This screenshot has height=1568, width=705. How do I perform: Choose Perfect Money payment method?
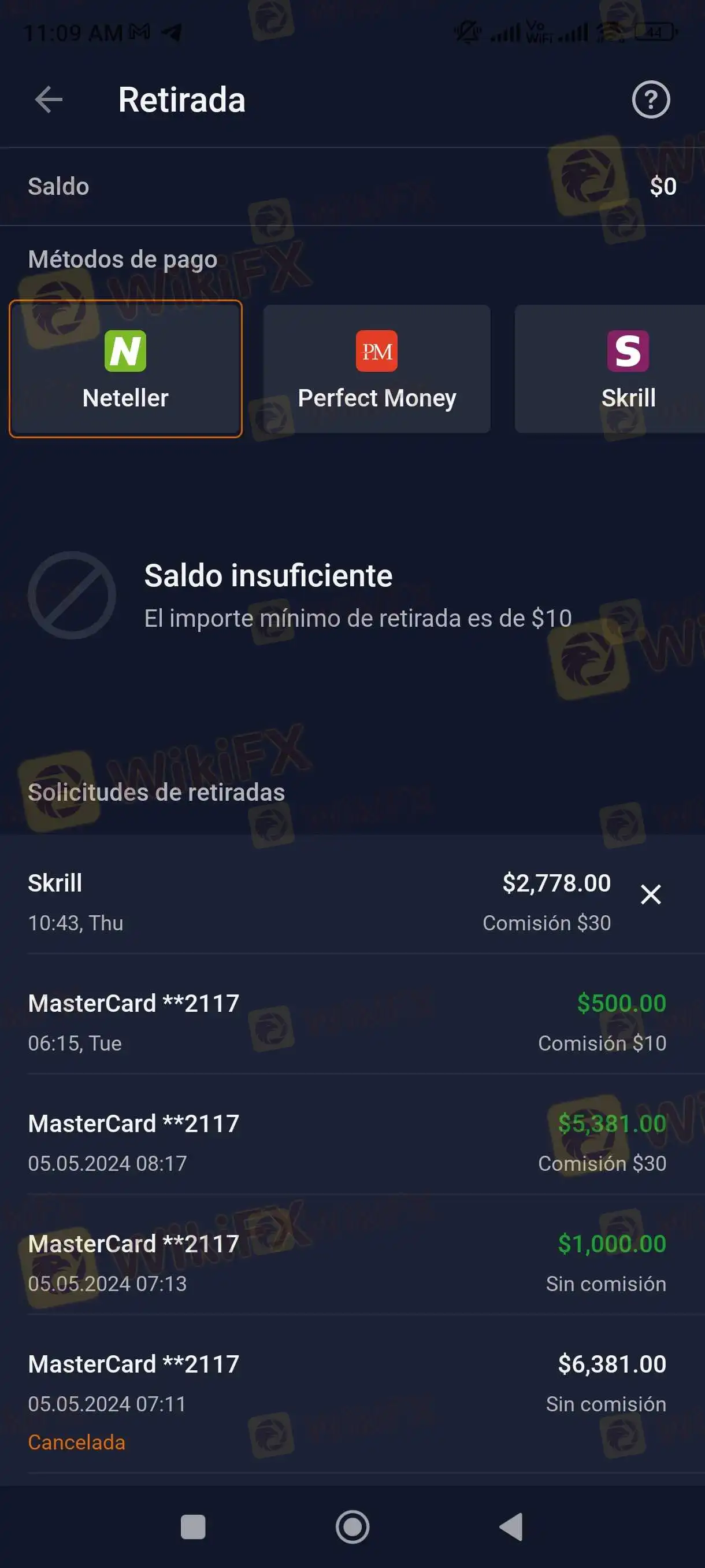[x=377, y=369]
